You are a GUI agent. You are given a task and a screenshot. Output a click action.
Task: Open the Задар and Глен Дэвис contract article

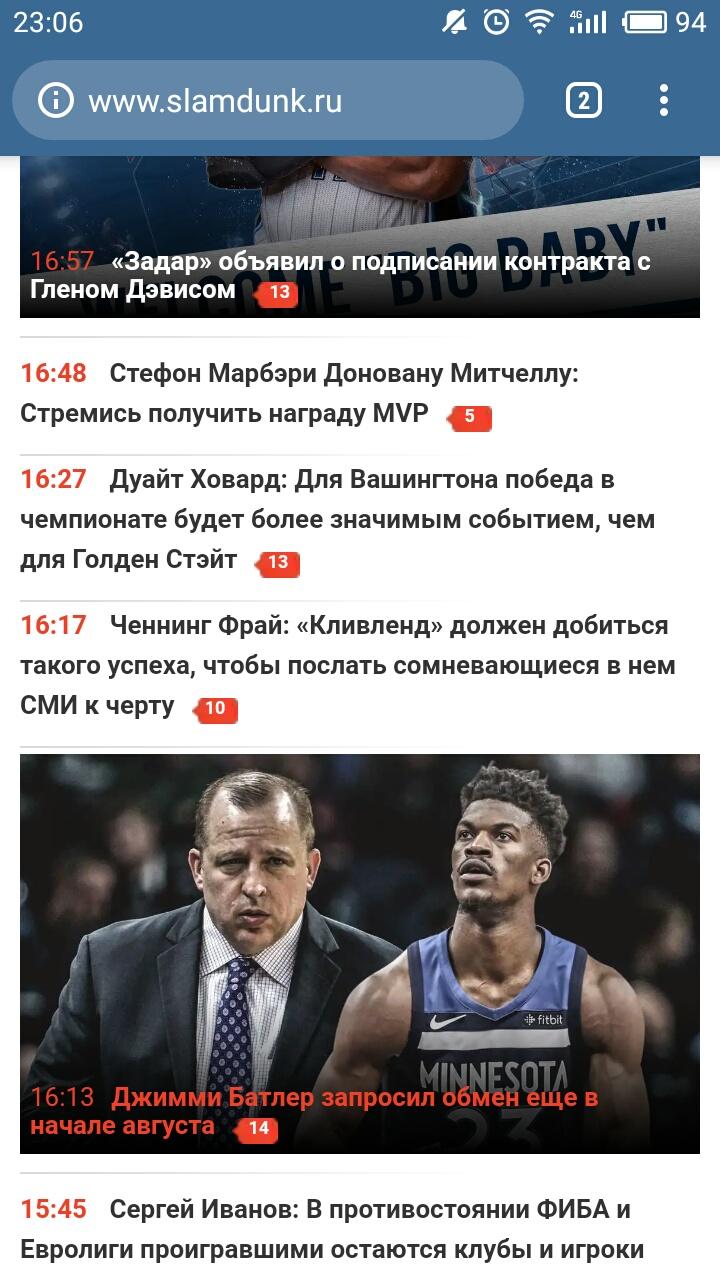[340, 276]
